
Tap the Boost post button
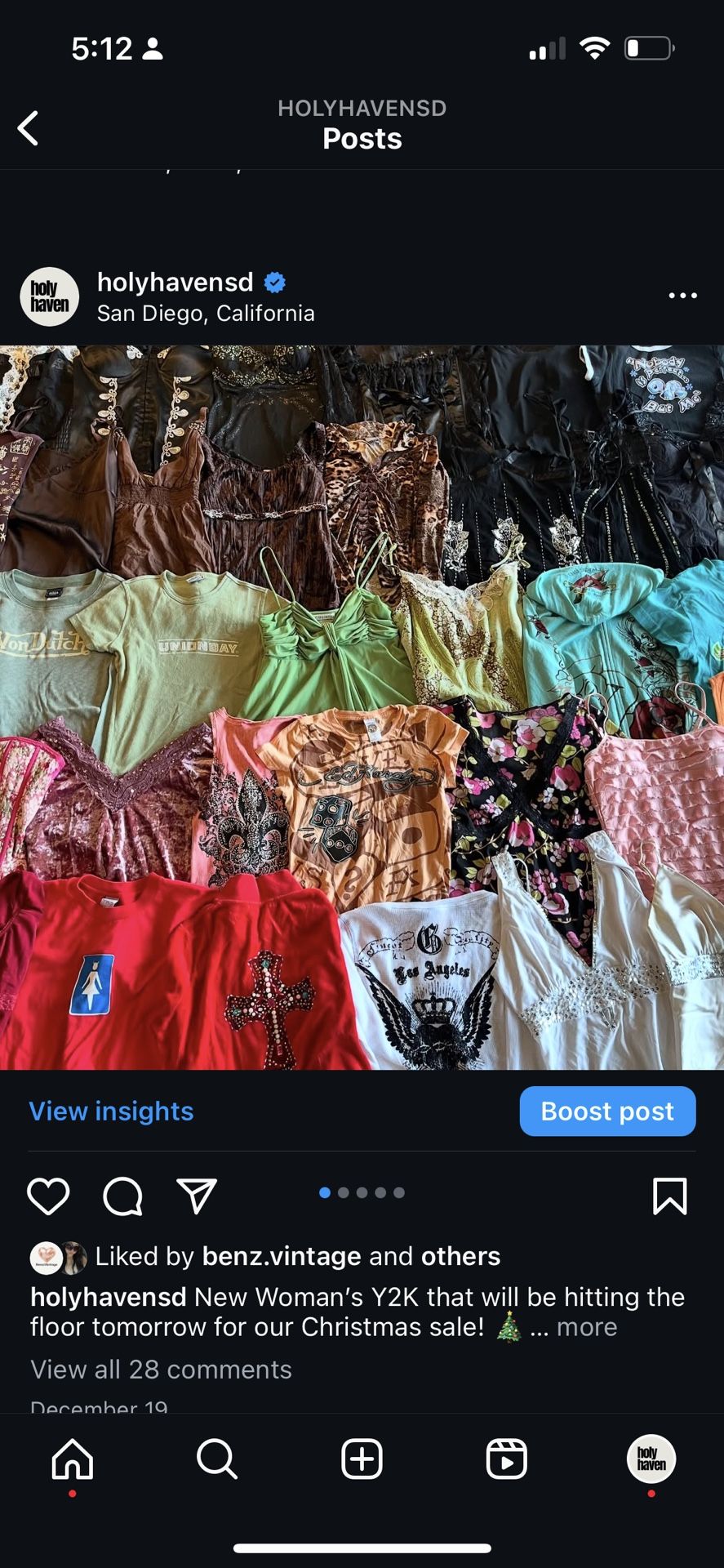coord(607,1111)
